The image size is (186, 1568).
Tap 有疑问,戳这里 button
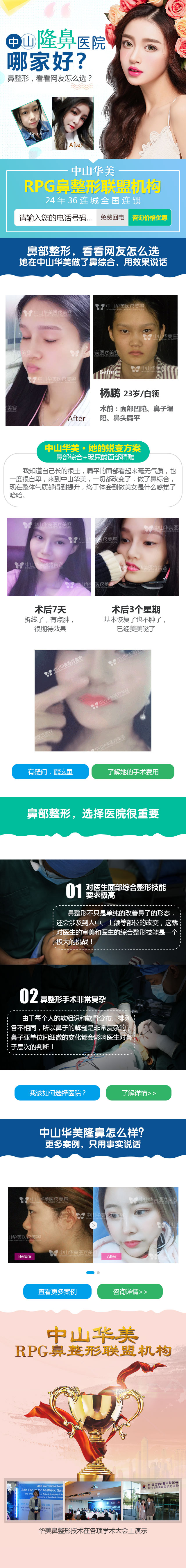point(50,772)
